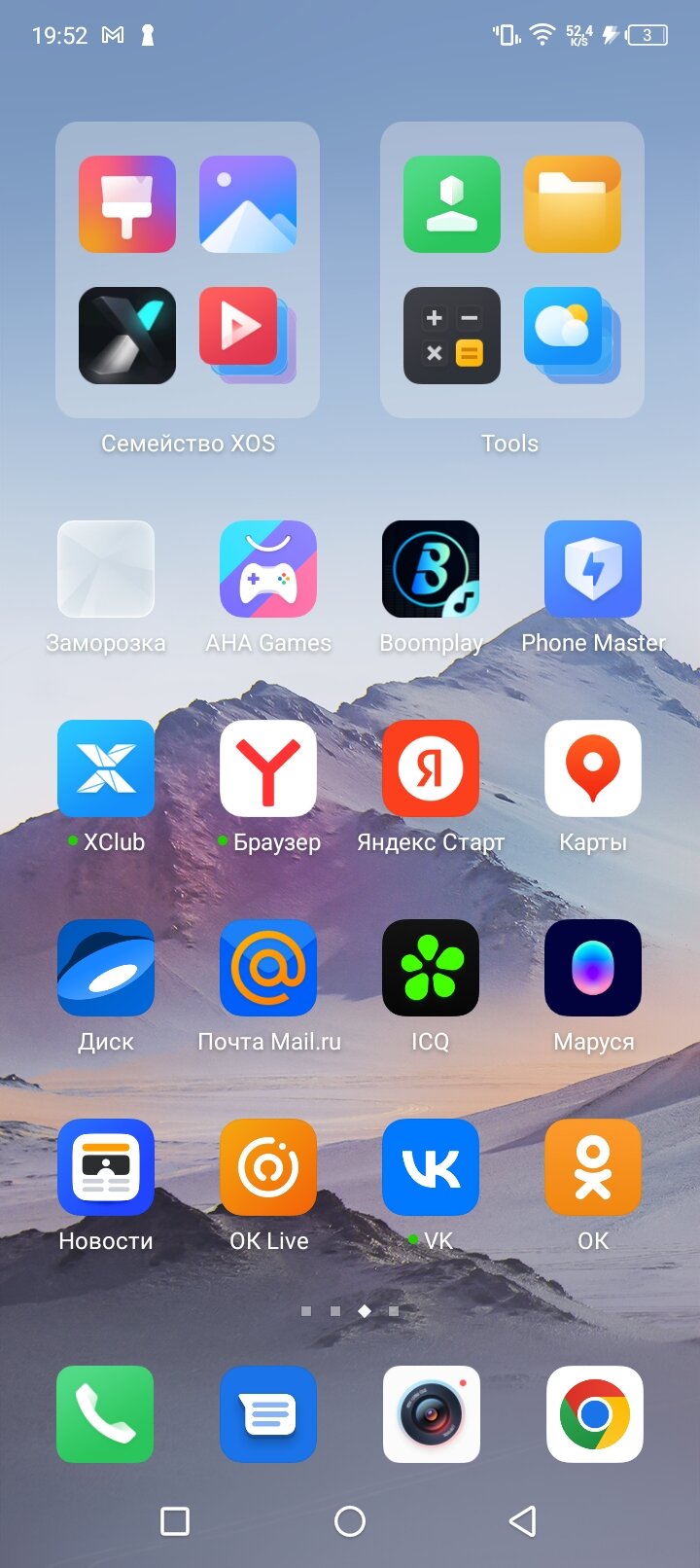Image resolution: width=700 pixels, height=1568 pixels.
Task: Open the Phone dialer in the dock
Action: tap(105, 1414)
